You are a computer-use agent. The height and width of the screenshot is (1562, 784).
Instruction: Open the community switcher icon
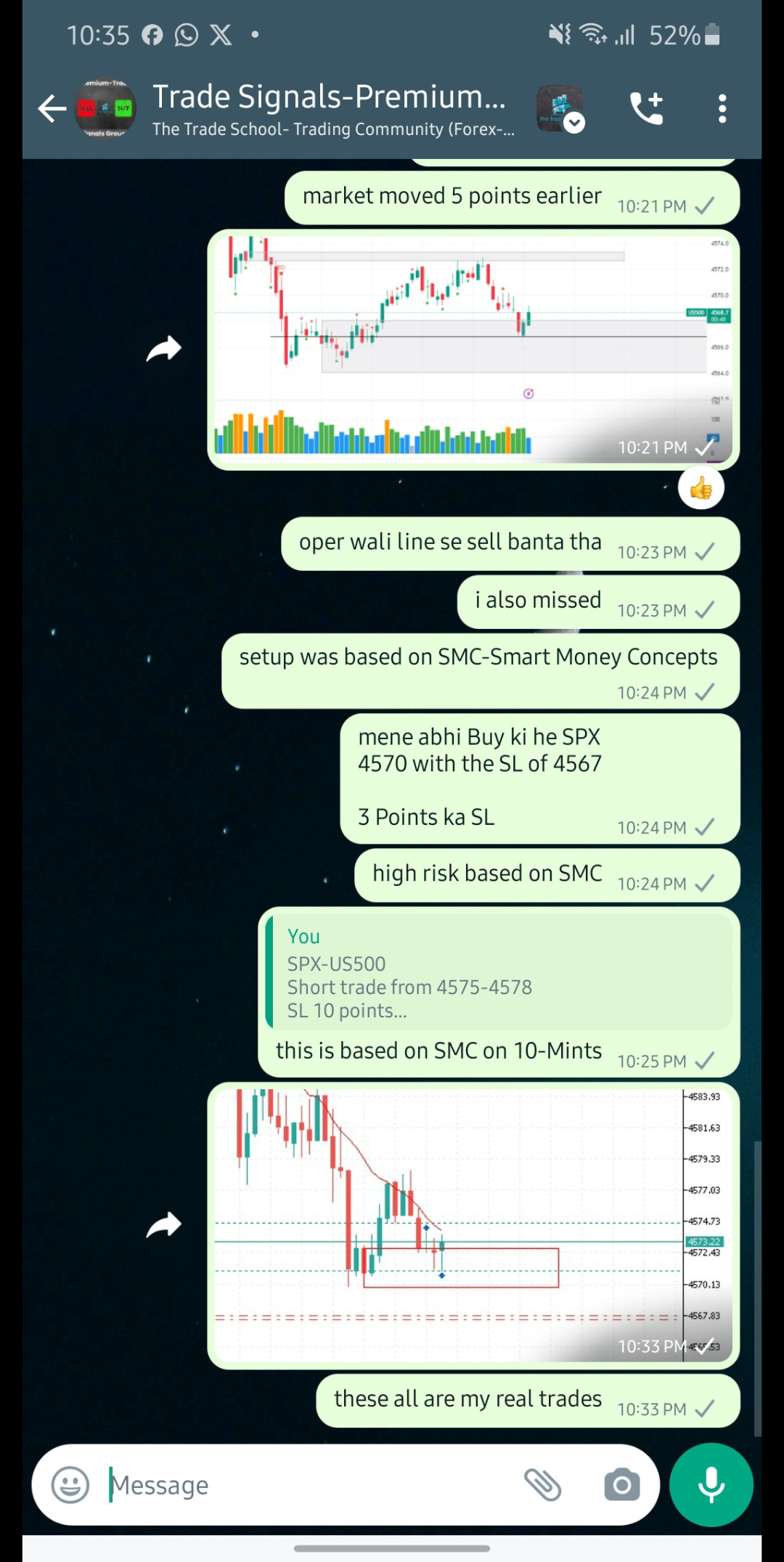pyautogui.click(x=560, y=109)
